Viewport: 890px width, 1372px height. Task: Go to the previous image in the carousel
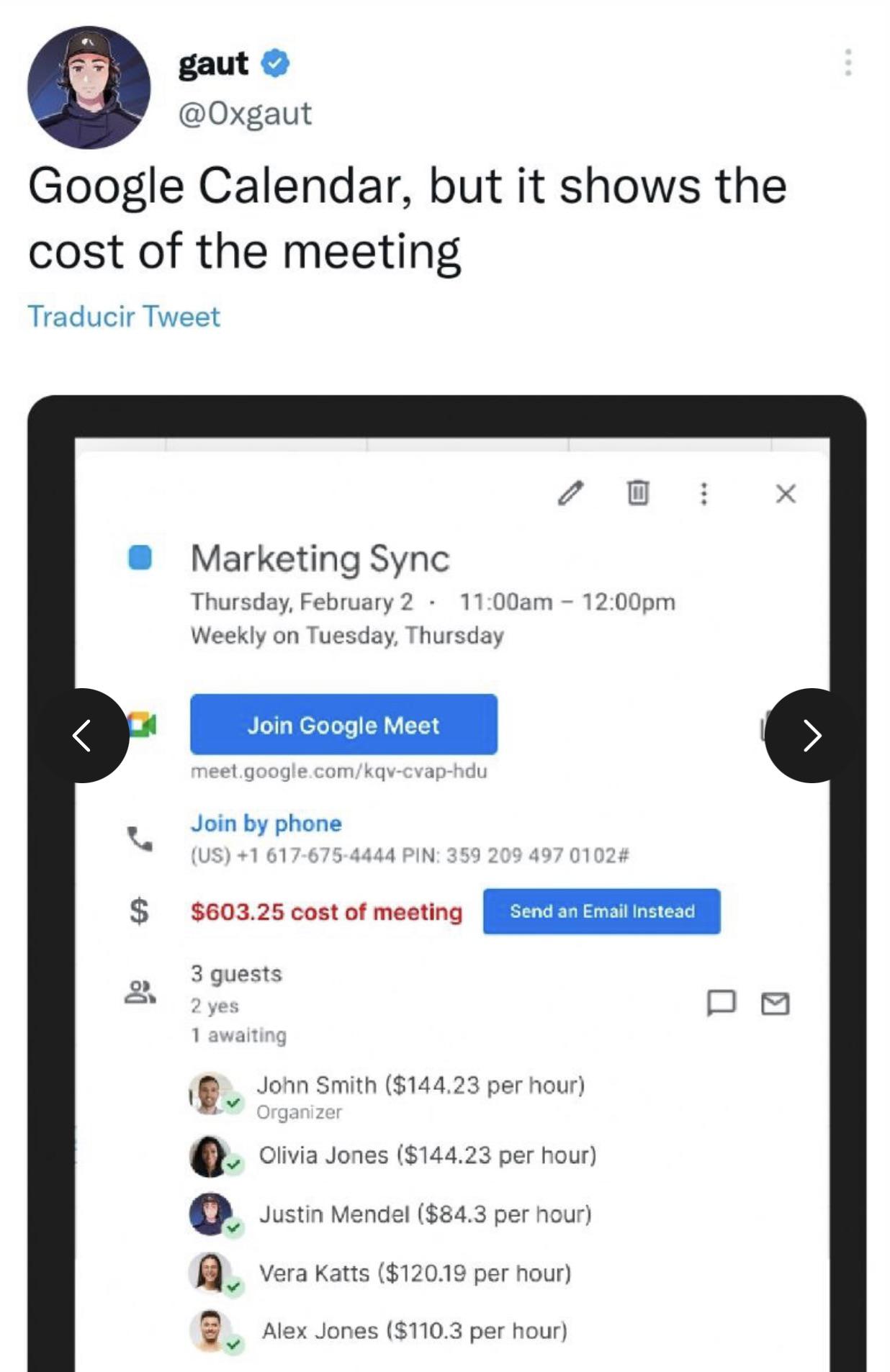(83, 735)
